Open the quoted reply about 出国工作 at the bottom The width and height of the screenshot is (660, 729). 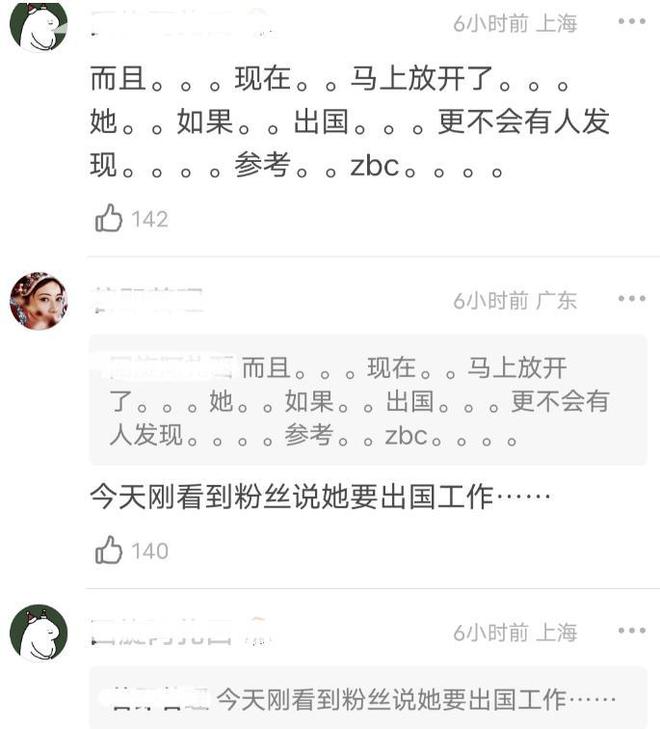tap(368, 698)
